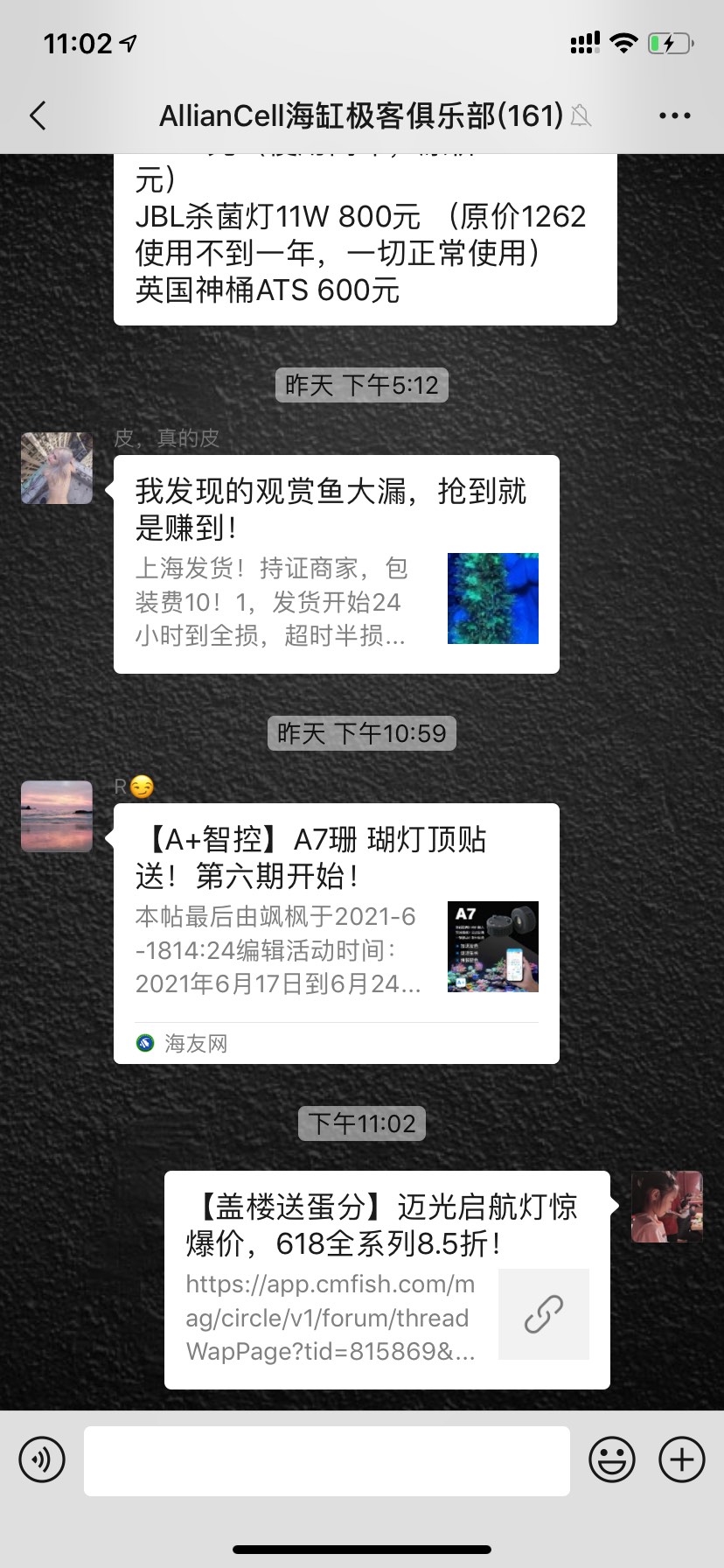Open my own avatar profile
Image resolution: width=724 pixels, height=1568 pixels.
coord(666,1207)
